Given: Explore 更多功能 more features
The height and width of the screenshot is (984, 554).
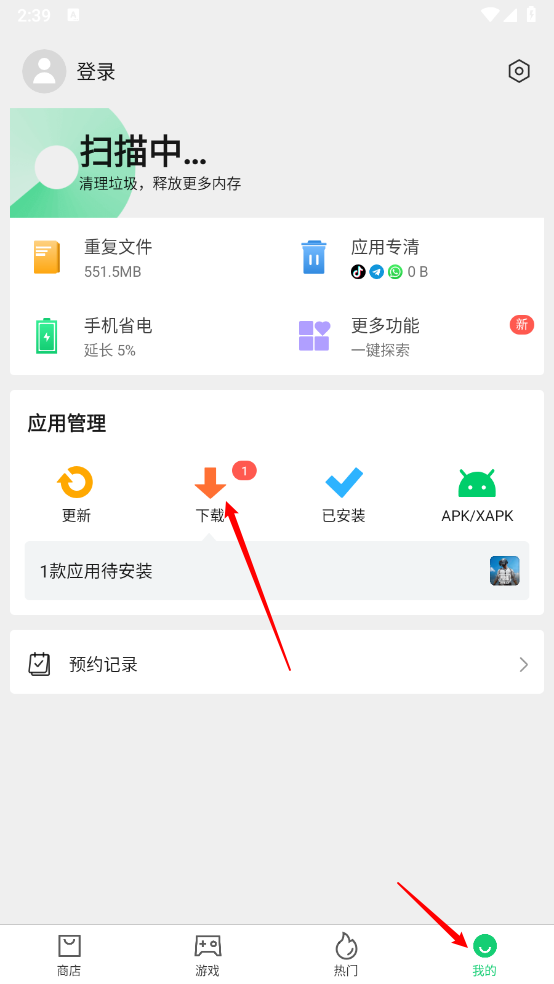Looking at the screenshot, I should click(x=410, y=336).
